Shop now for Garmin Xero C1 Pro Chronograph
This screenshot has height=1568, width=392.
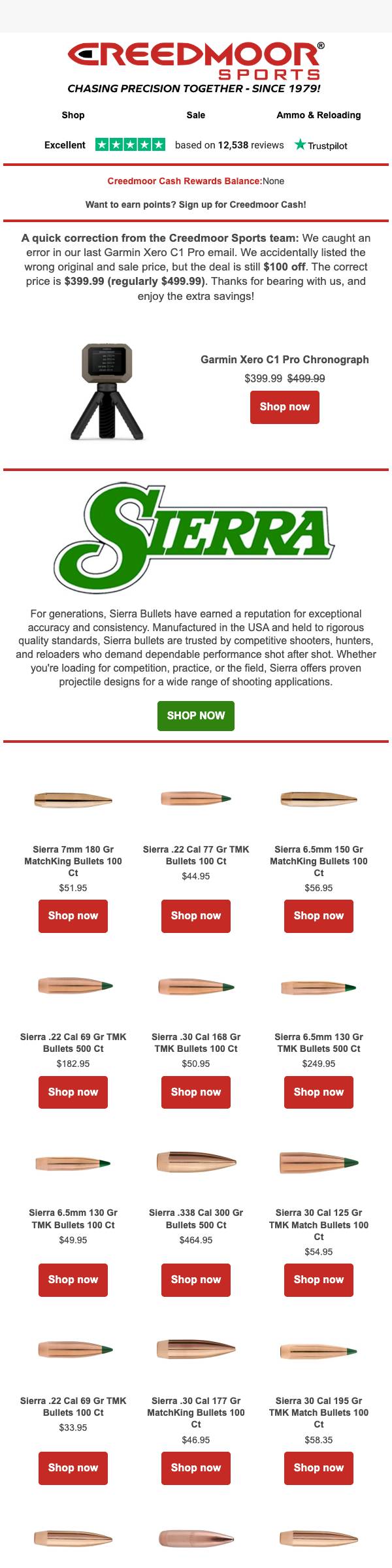point(285,407)
